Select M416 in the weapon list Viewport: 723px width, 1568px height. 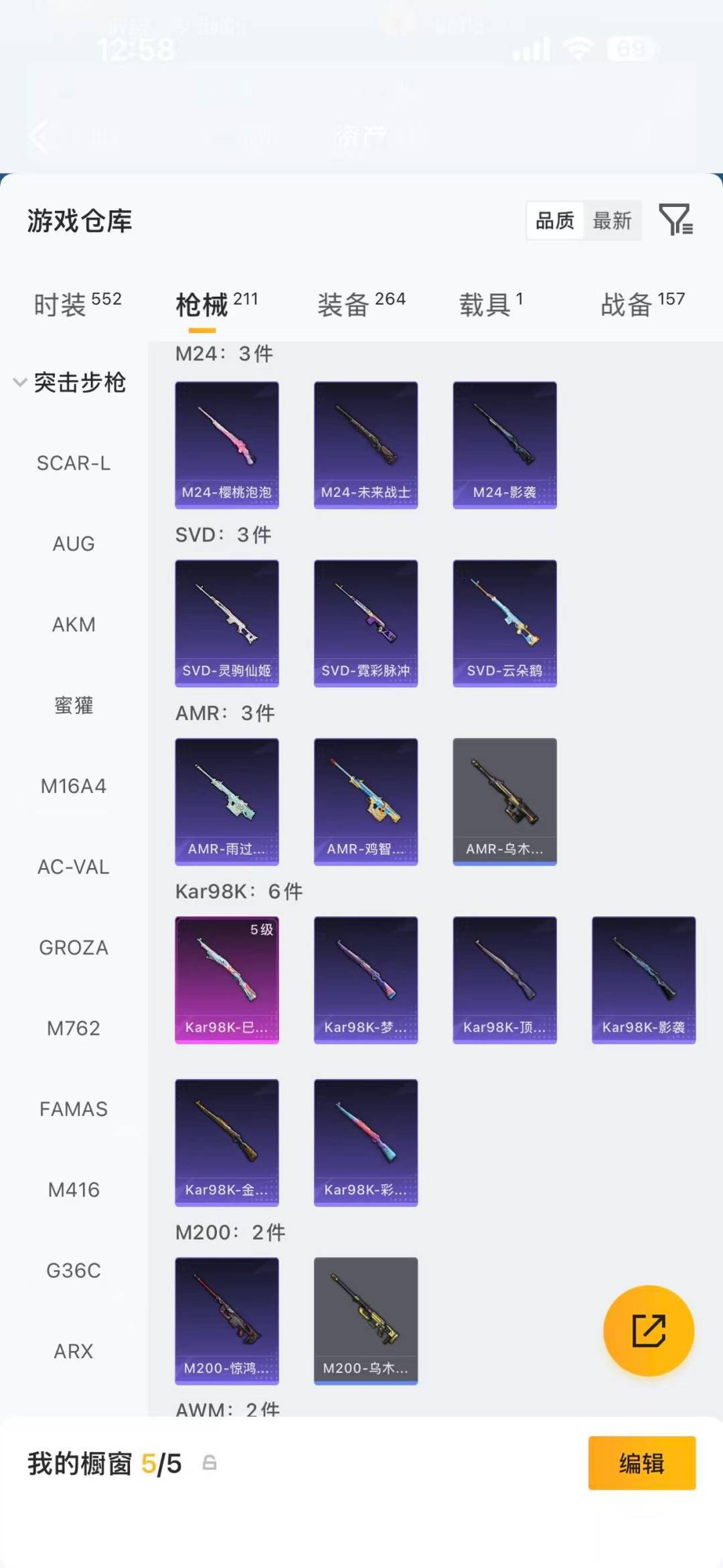(74, 1190)
